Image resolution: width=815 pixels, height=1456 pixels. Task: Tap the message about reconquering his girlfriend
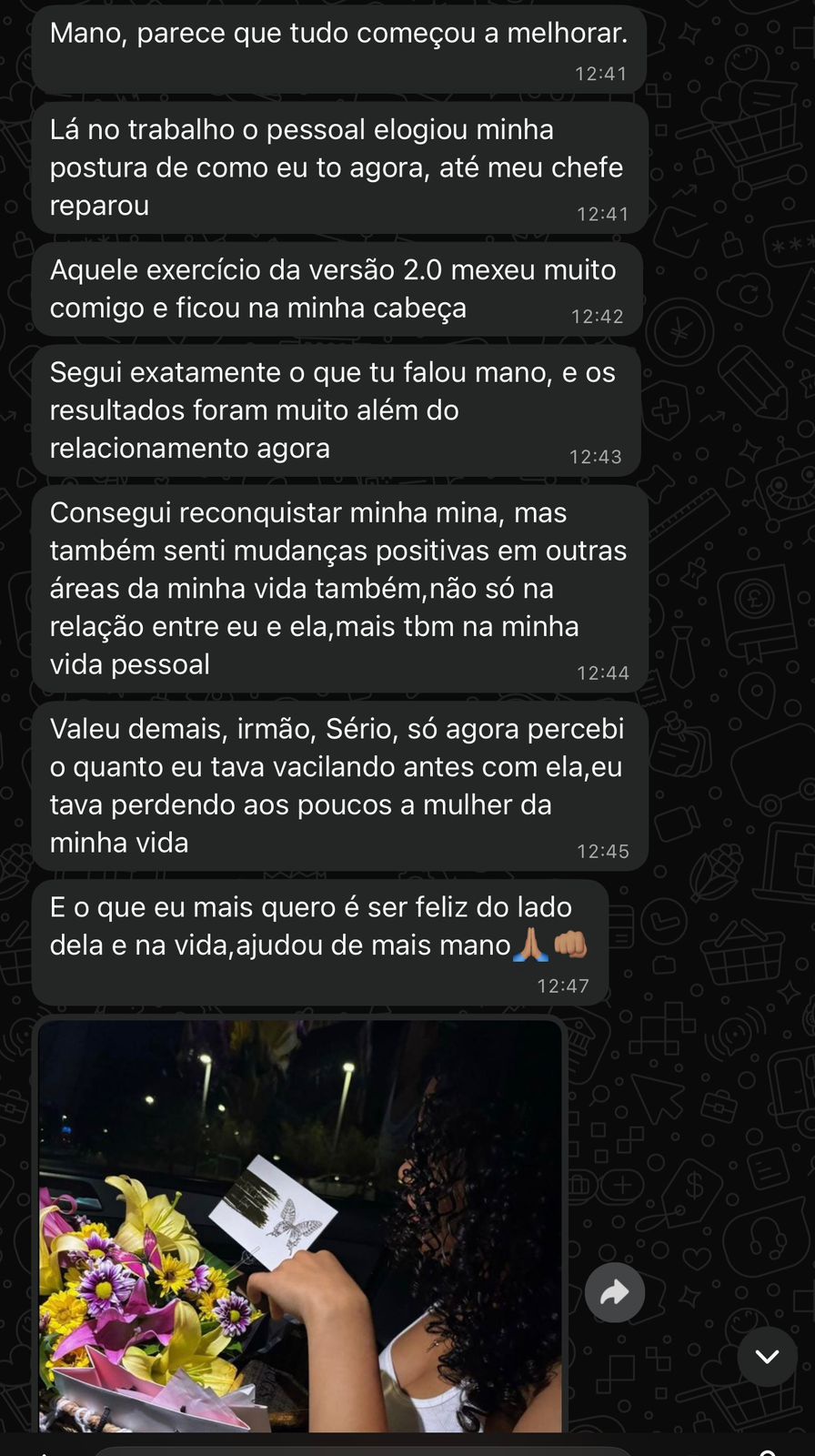pyautogui.click(x=337, y=588)
